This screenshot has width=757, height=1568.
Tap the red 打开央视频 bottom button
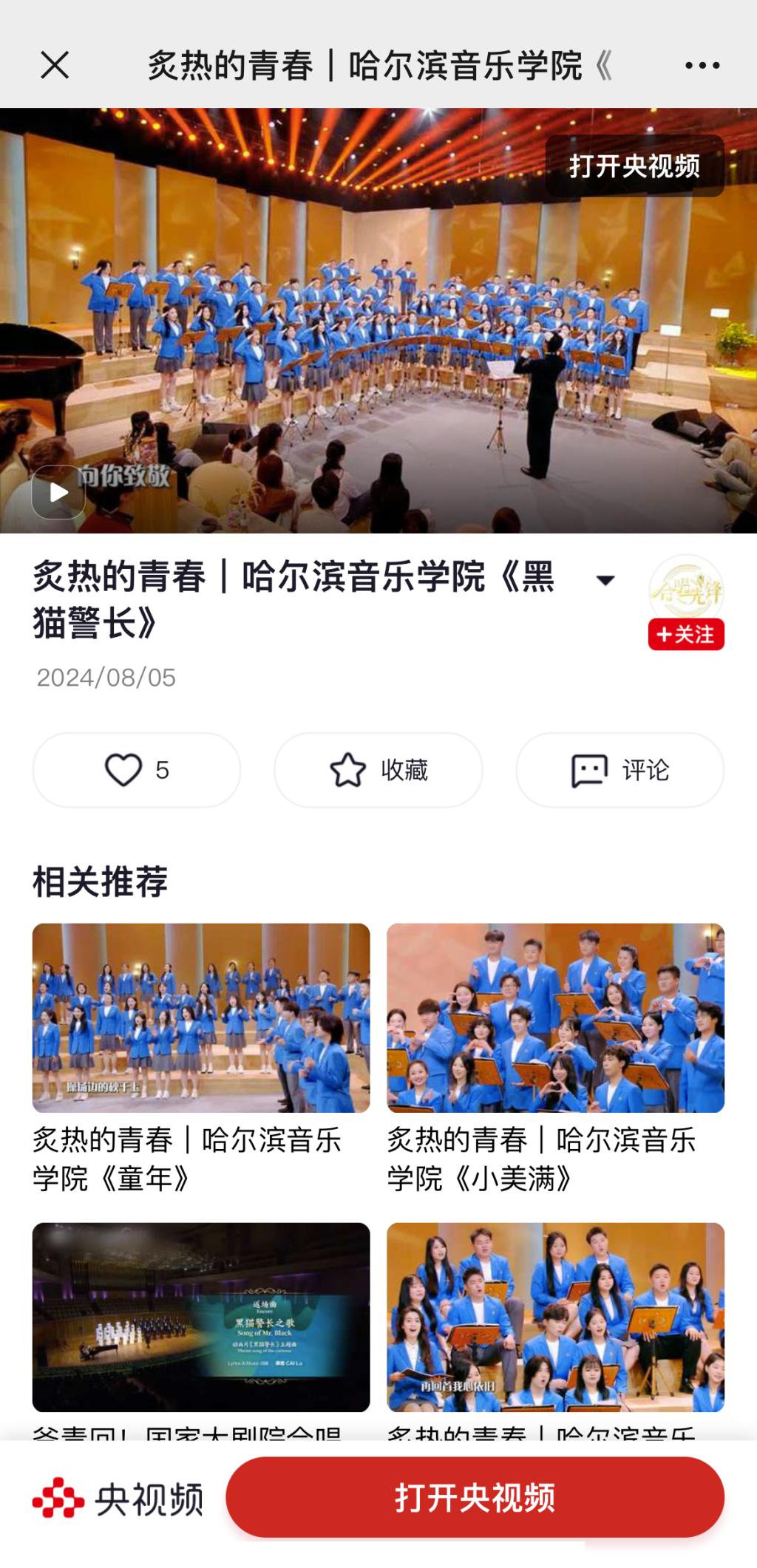475,1497
